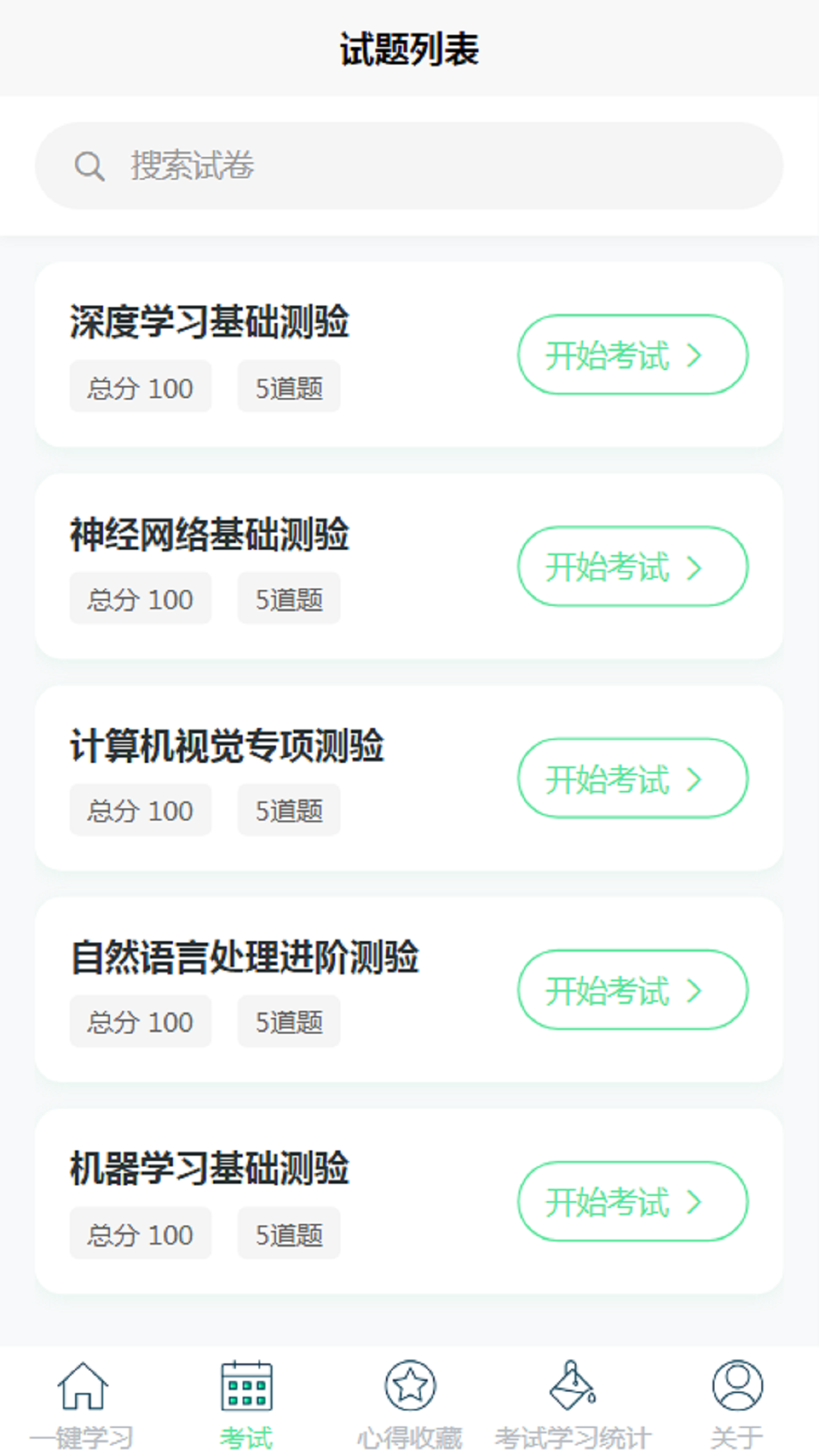
Task: Start the 神经网络基础测验 exam
Action: point(632,566)
